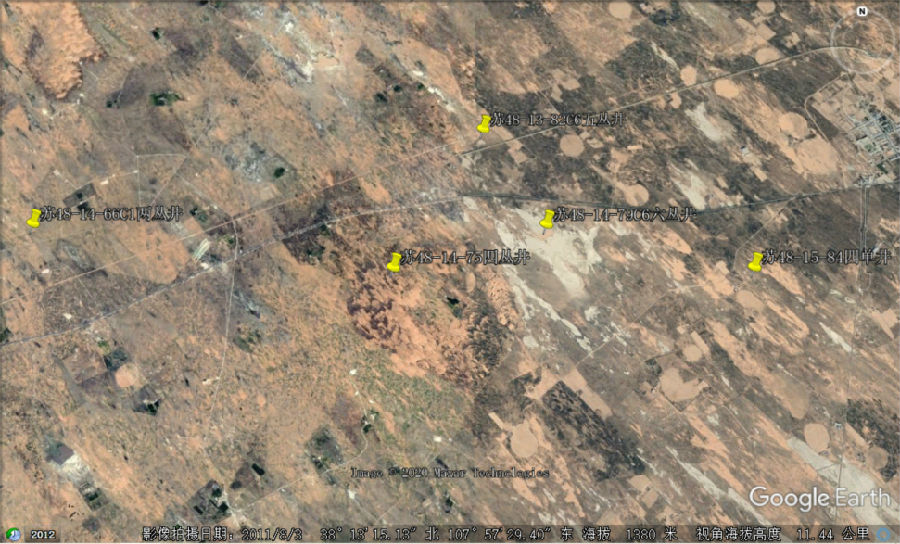Tap the 苏48-14-79C6 placemark pin
The width and height of the screenshot is (900, 544).
(547, 219)
